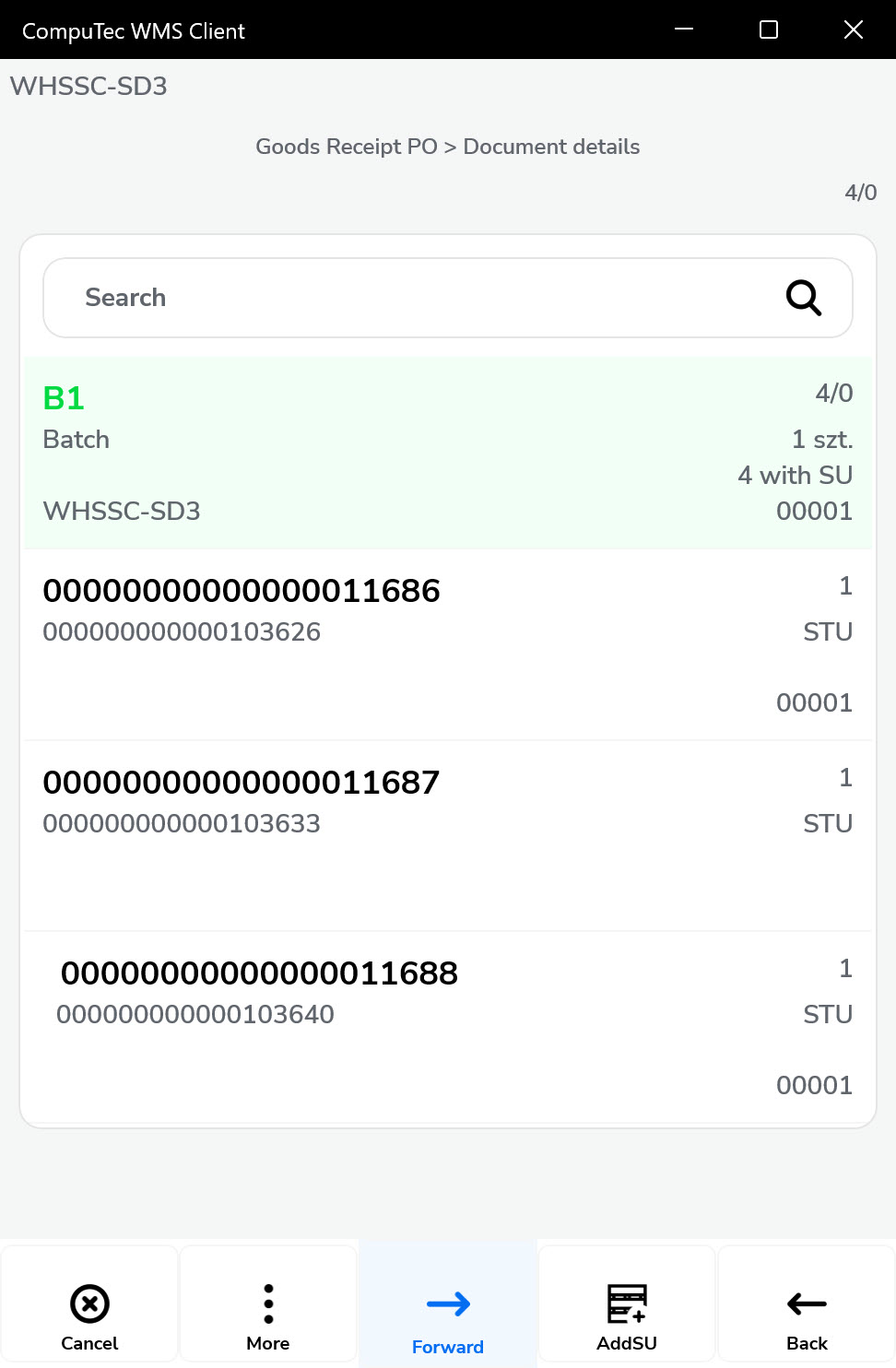Tap the magnifying glass search icon
This screenshot has height=1368, width=896.
pyautogui.click(x=803, y=298)
